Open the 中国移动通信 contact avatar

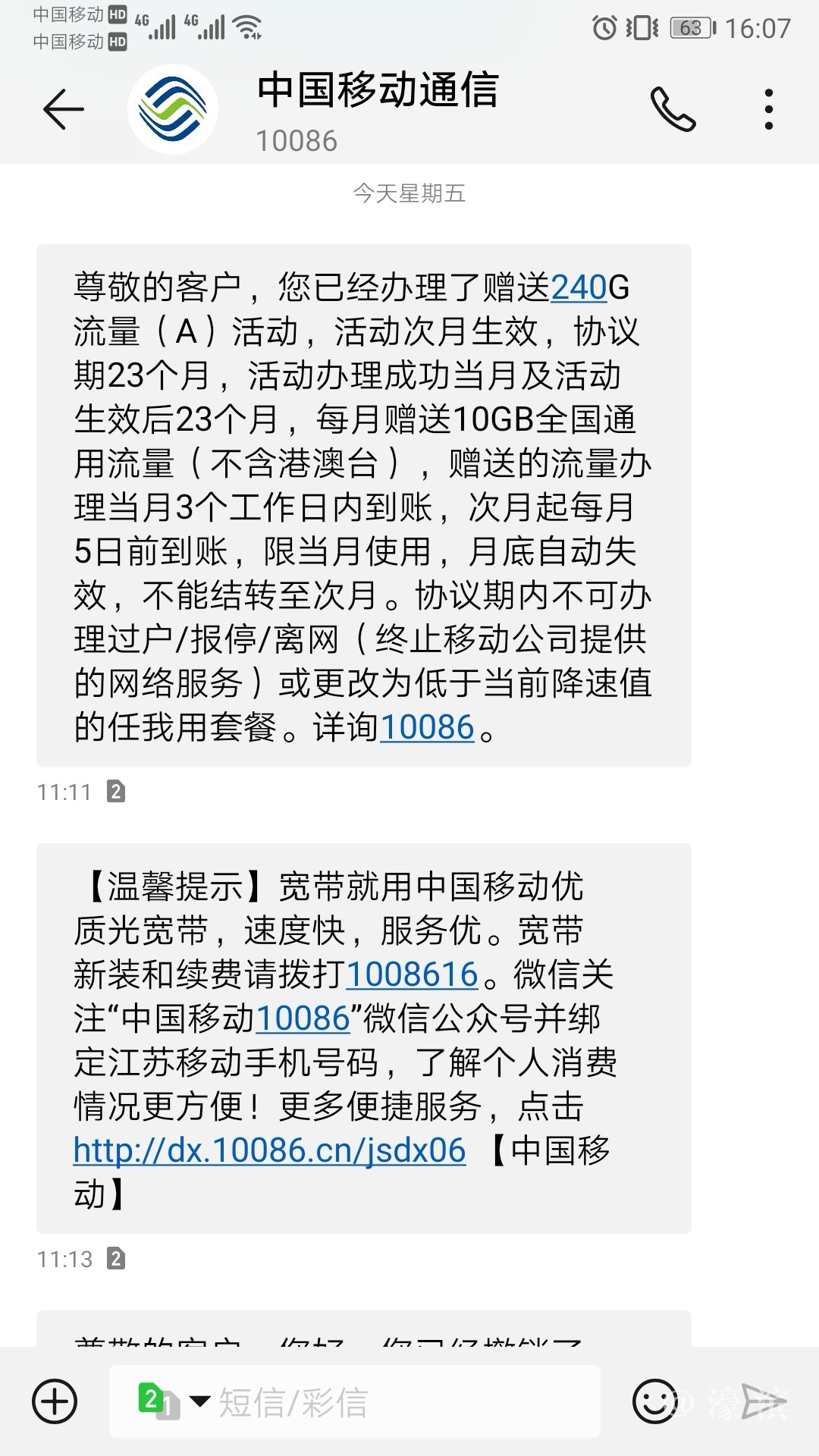[173, 110]
